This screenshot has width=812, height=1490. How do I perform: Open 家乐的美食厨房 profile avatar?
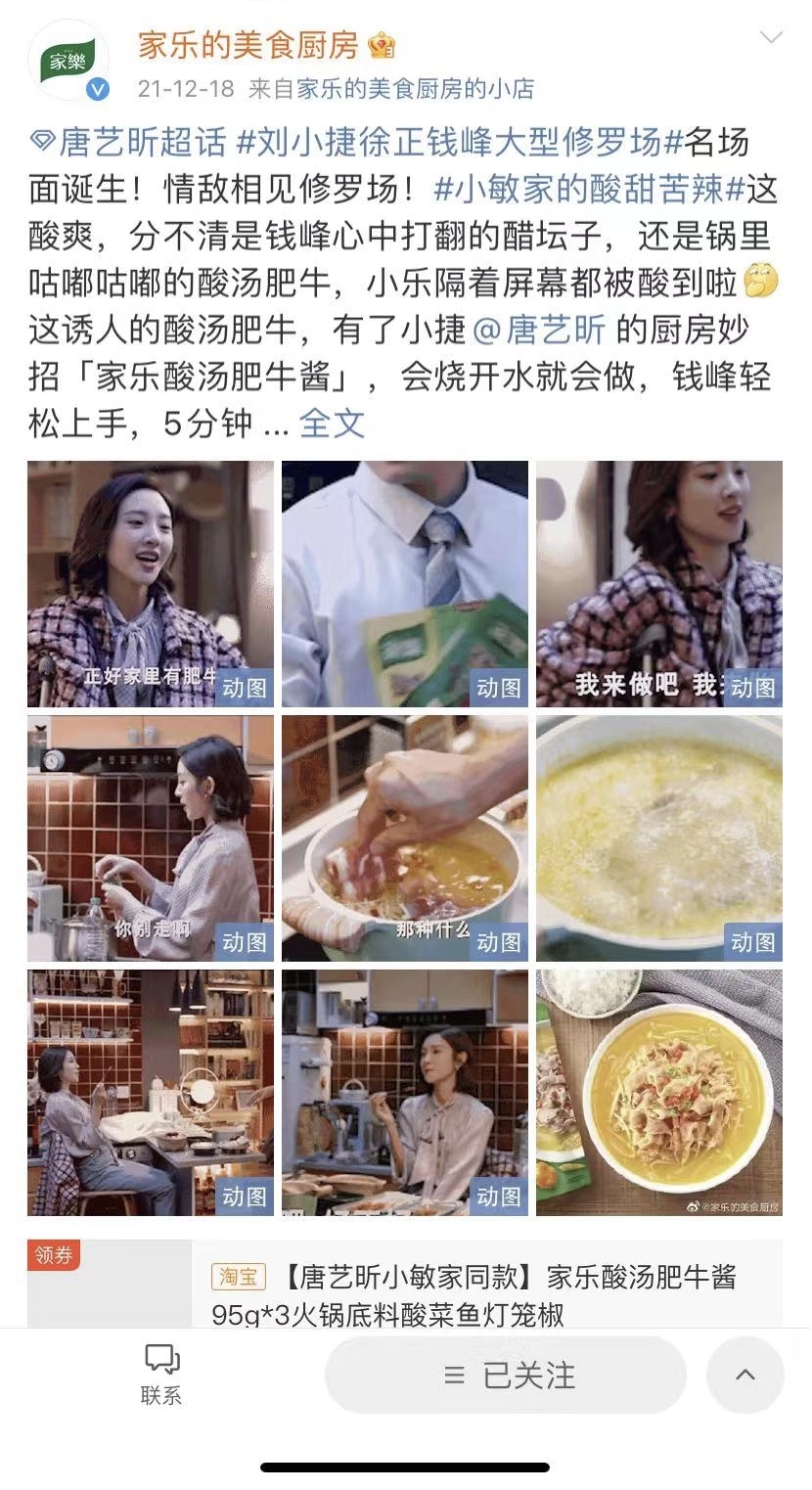(x=68, y=61)
